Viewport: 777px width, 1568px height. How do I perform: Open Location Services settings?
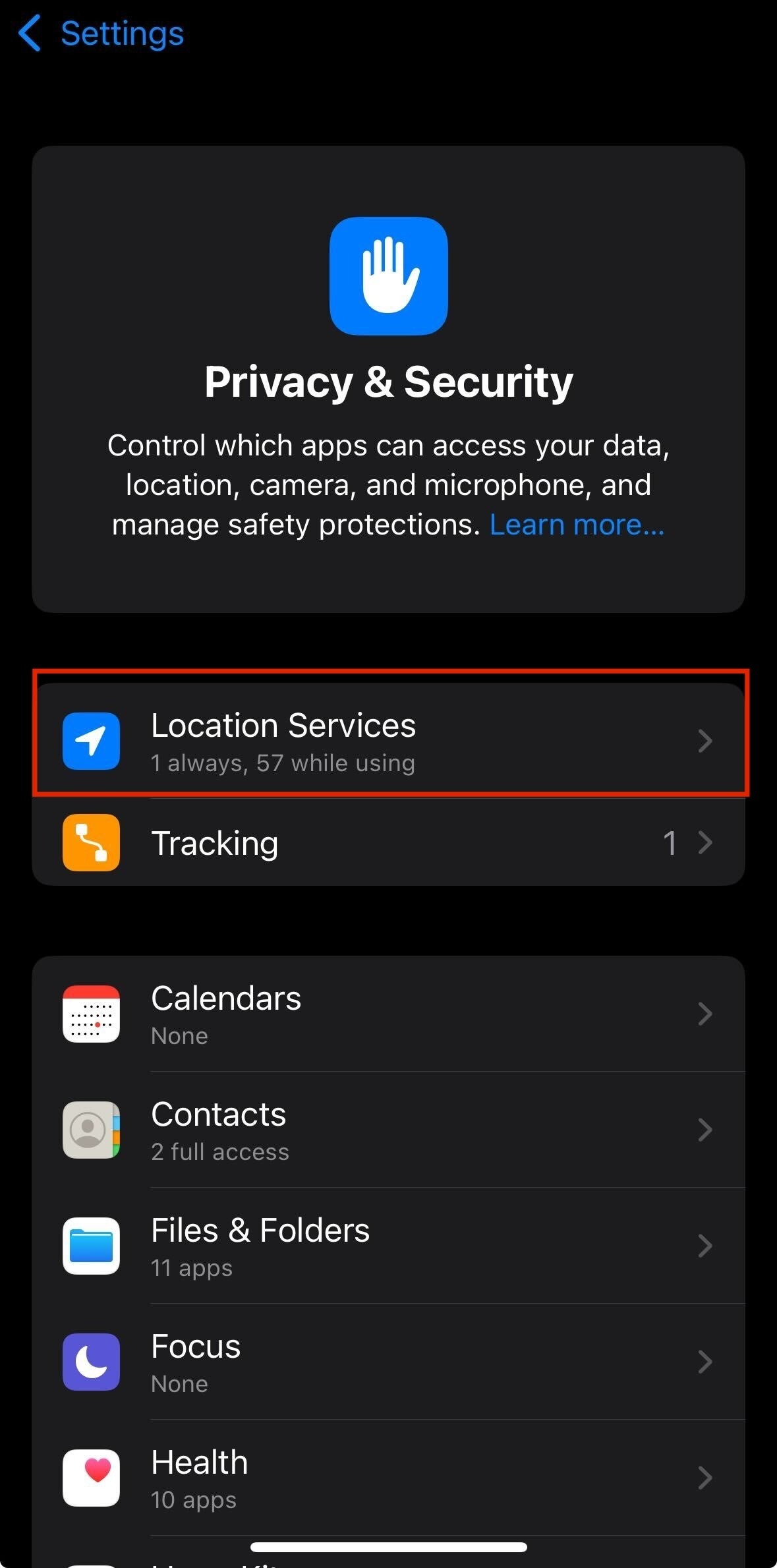pos(389,741)
